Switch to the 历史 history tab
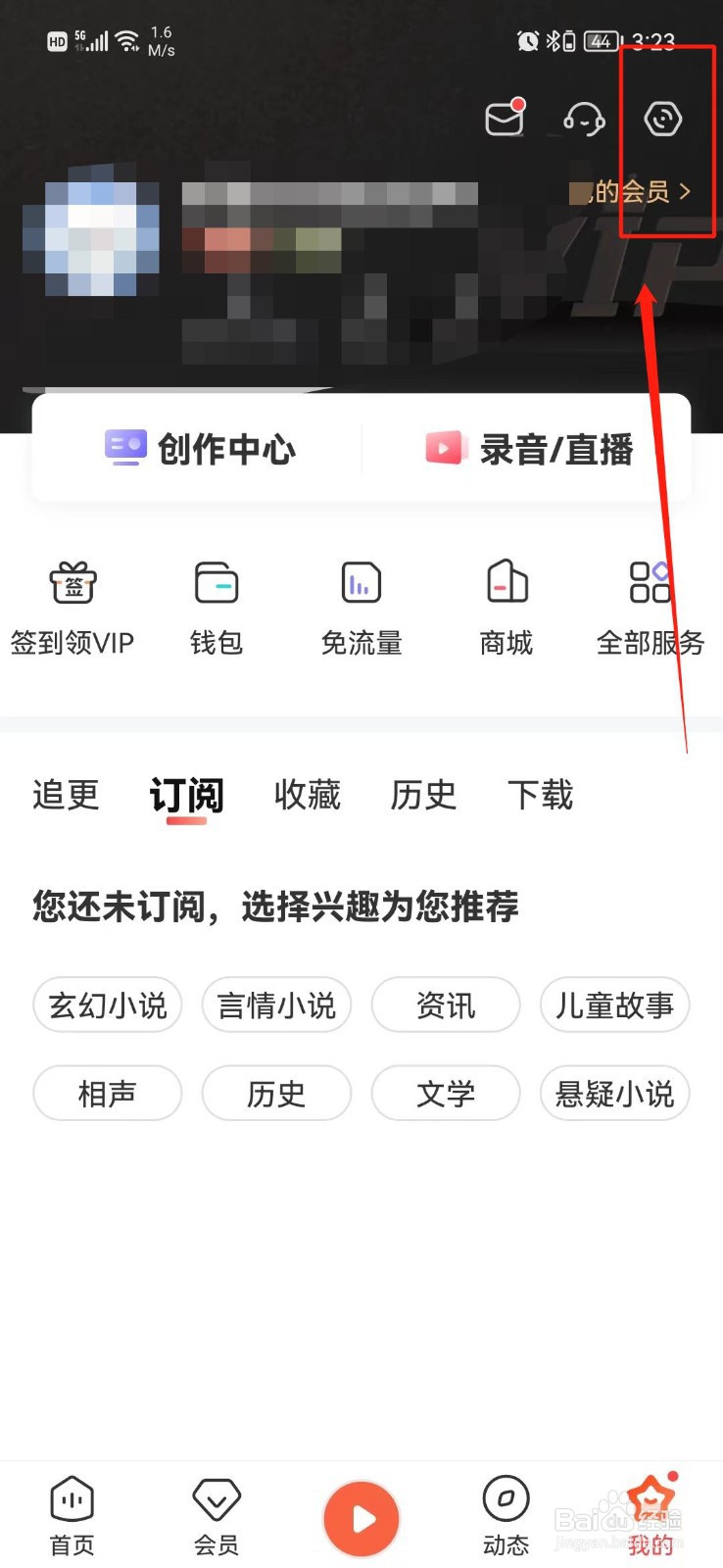The width and height of the screenshot is (723, 1568). click(x=423, y=796)
